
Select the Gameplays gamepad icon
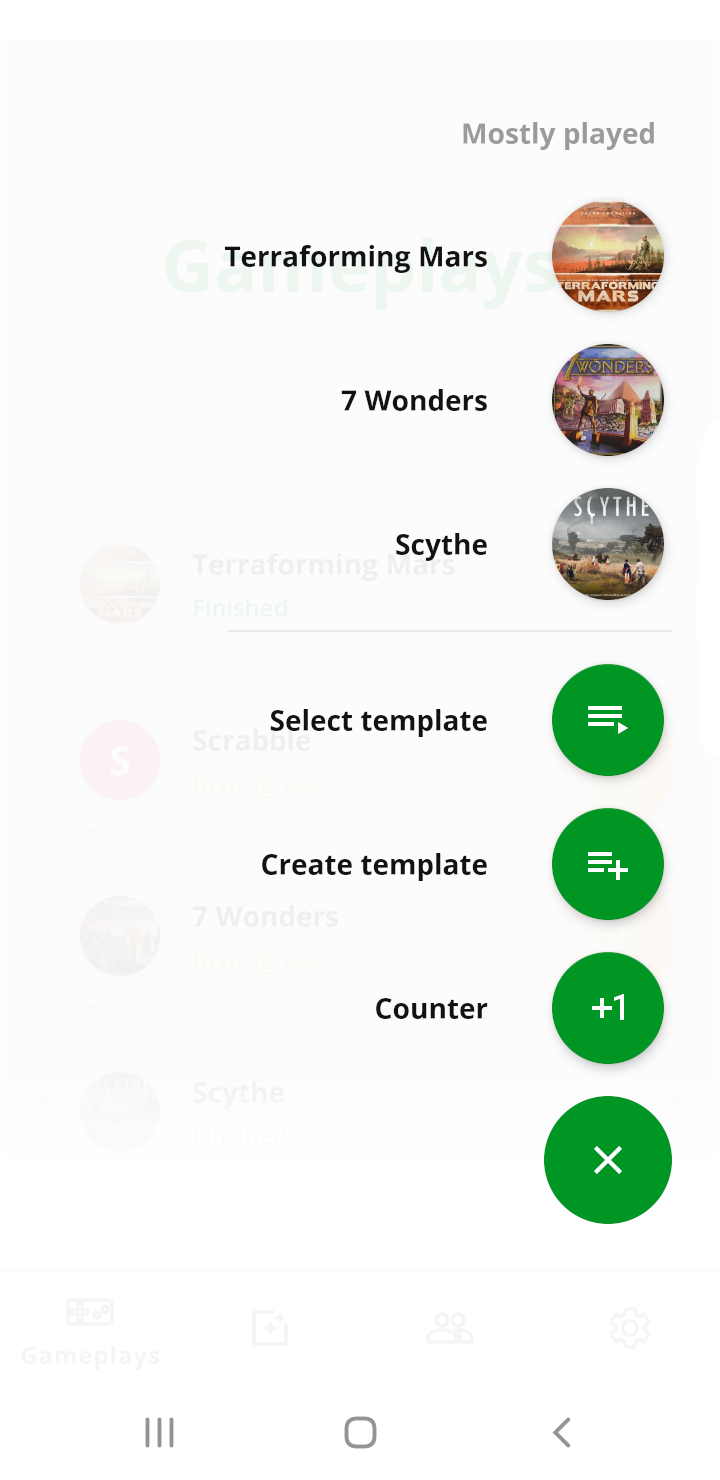[x=89, y=1314]
